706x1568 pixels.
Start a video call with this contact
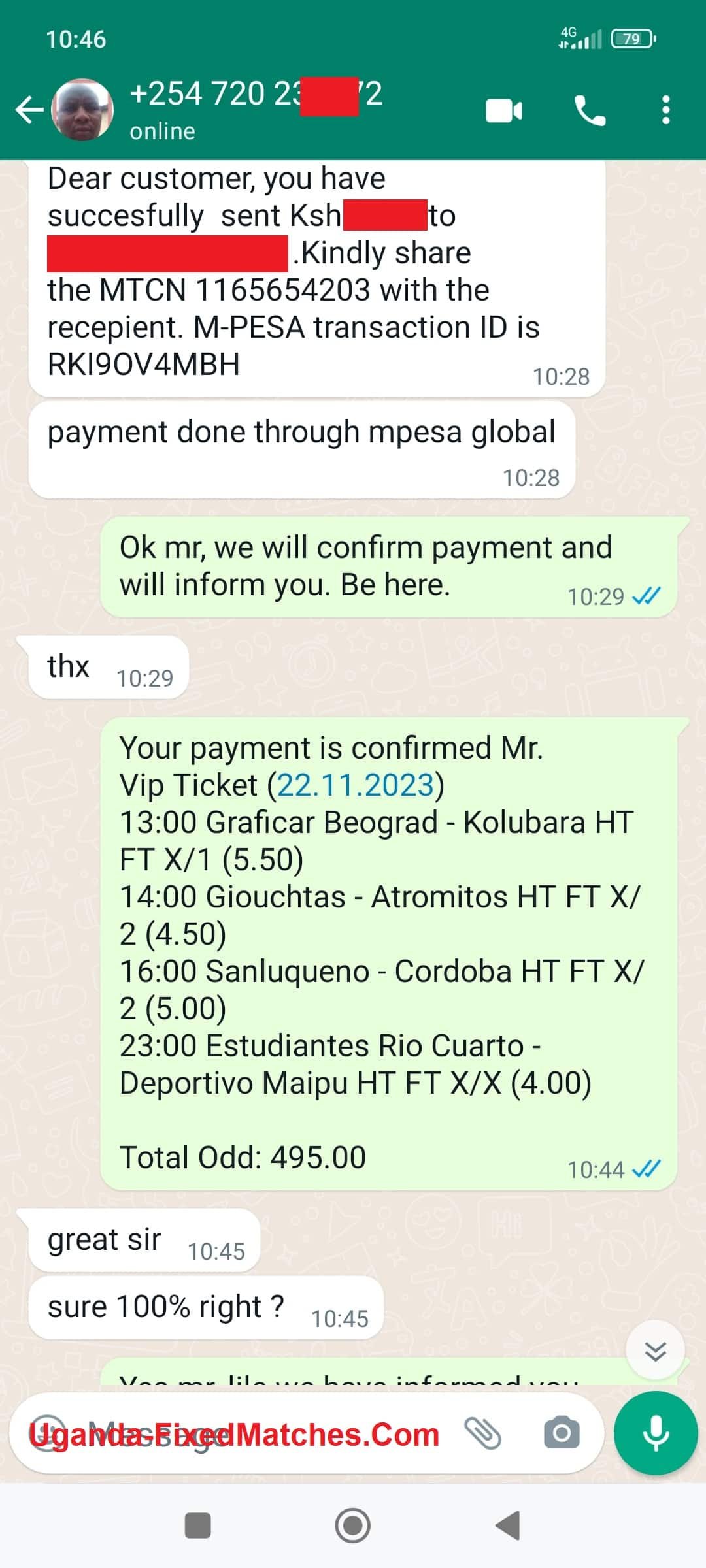[504, 110]
